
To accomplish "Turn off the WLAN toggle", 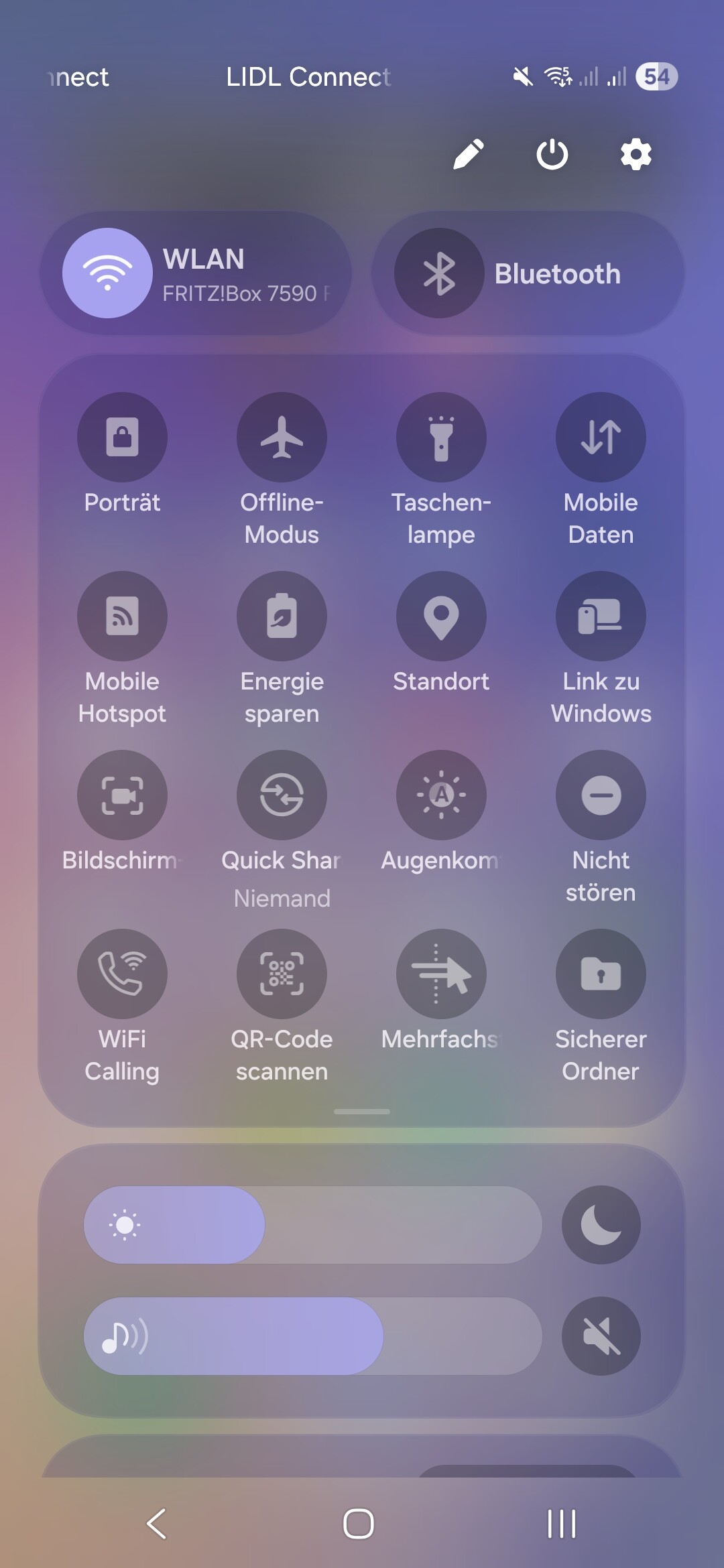I will click(107, 273).
